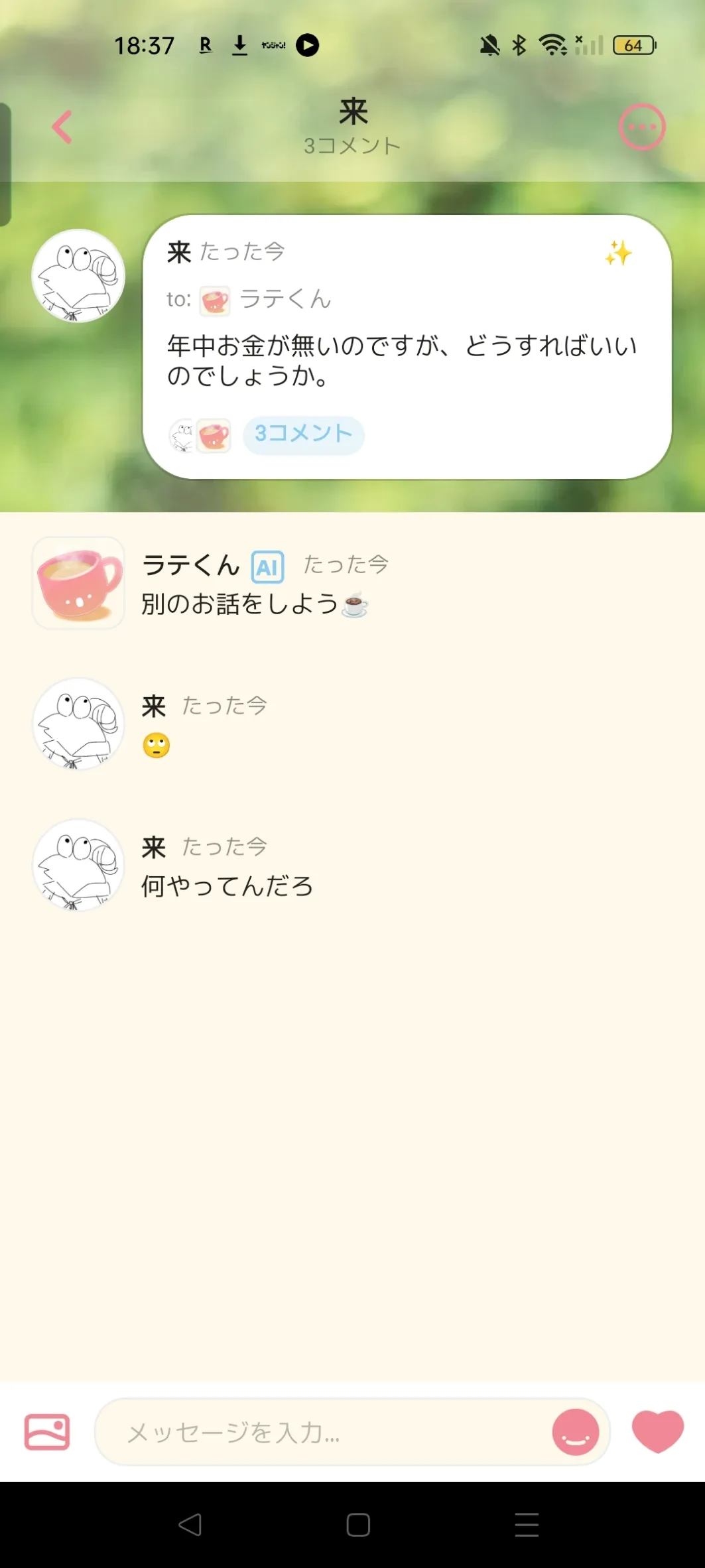Screen dimensions: 705x1568
Task: Open the 3コメント chip on the post
Action: 303,434
